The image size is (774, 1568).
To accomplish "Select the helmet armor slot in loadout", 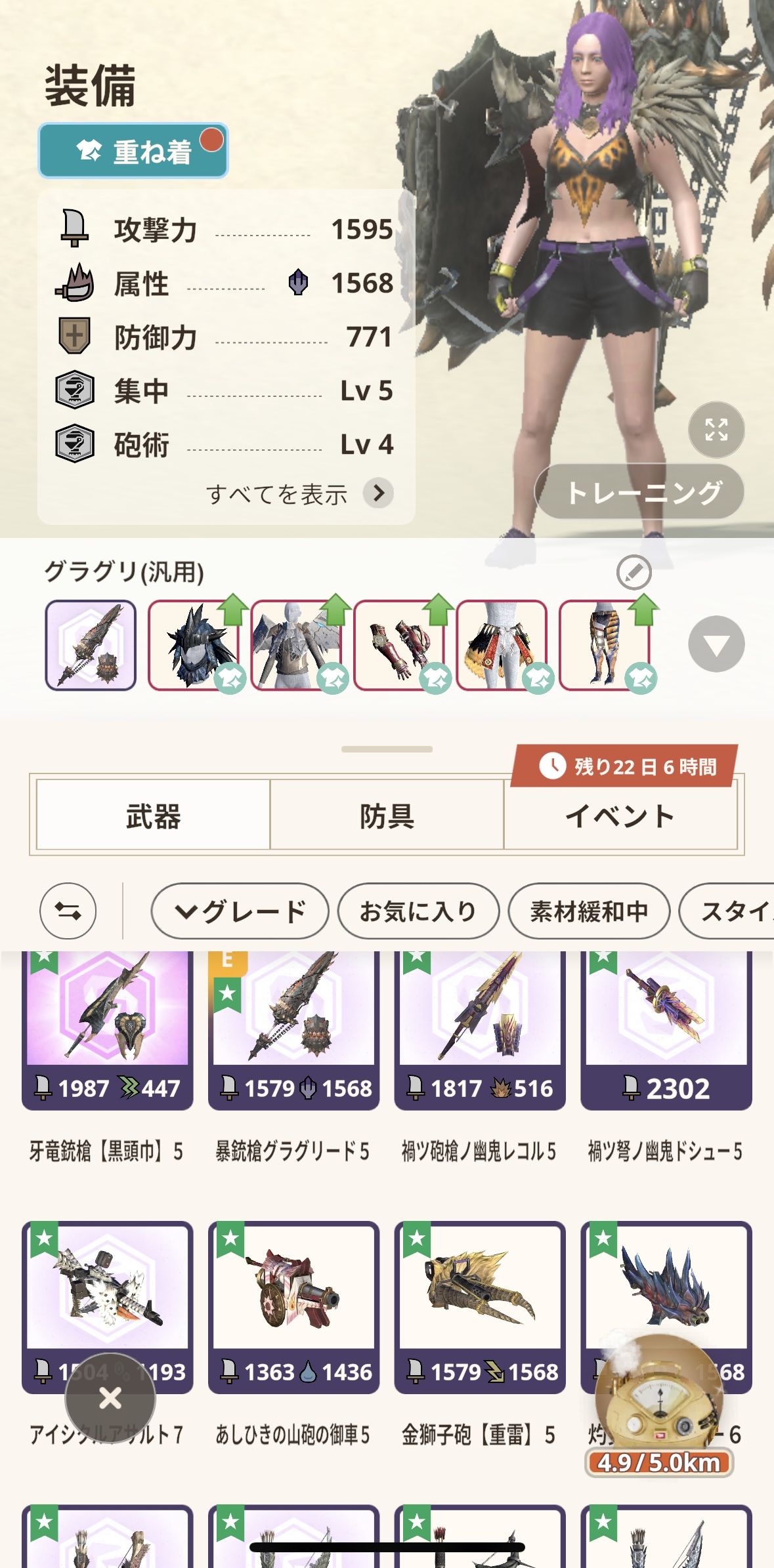I will [194, 645].
